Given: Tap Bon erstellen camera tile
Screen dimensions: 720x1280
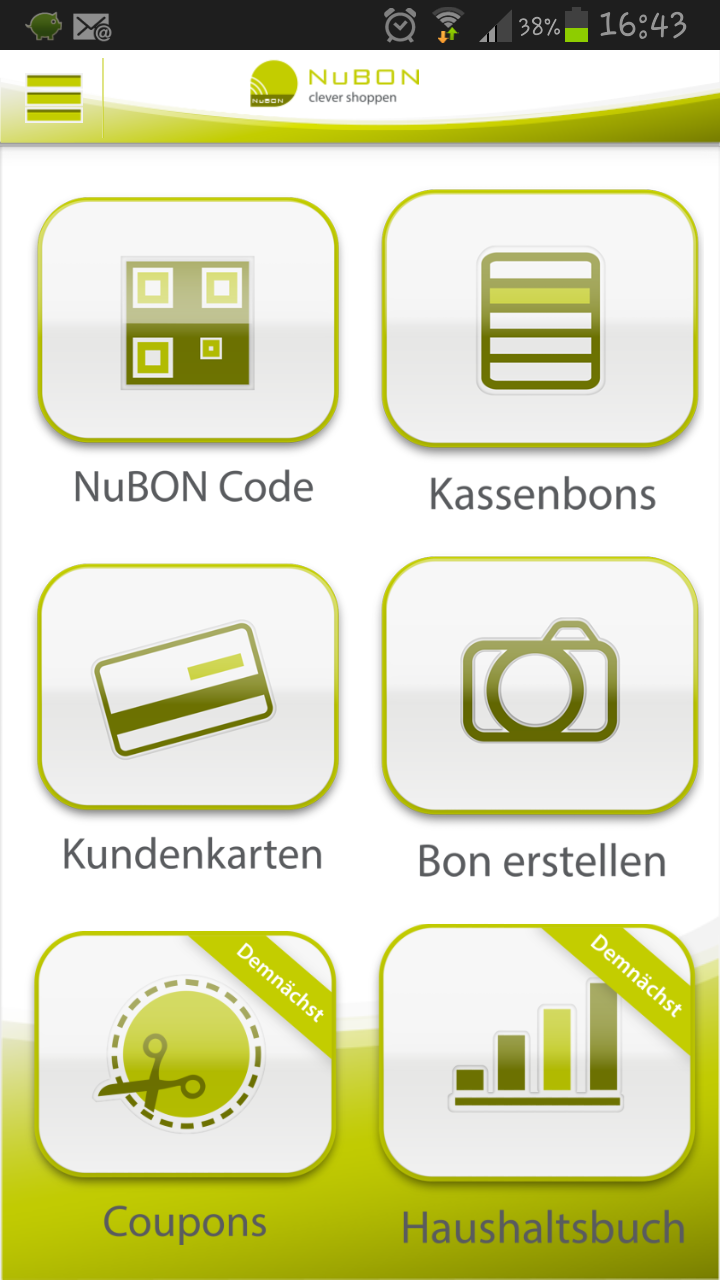Looking at the screenshot, I should (540, 686).
